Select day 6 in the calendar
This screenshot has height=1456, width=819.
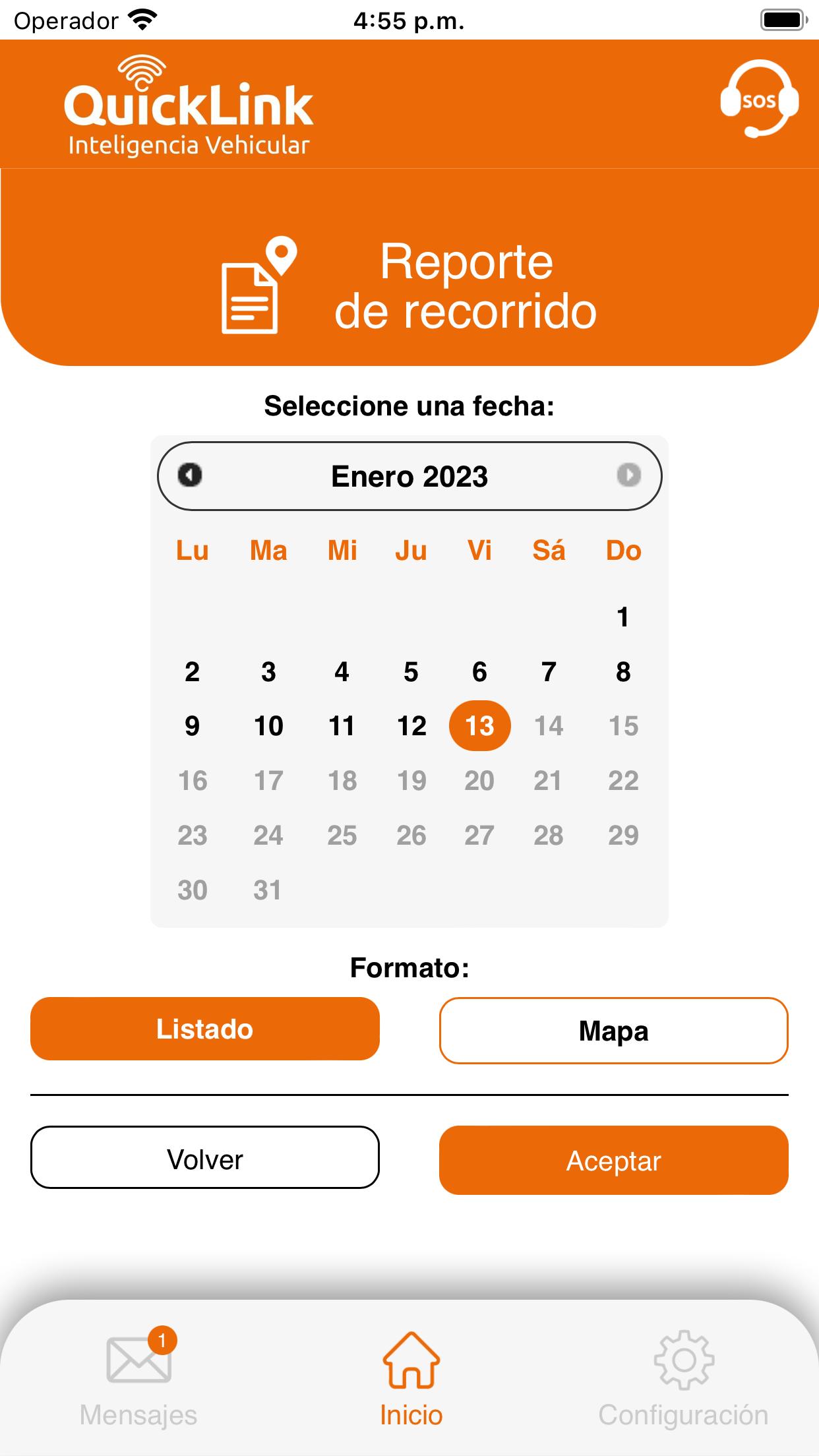479,672
